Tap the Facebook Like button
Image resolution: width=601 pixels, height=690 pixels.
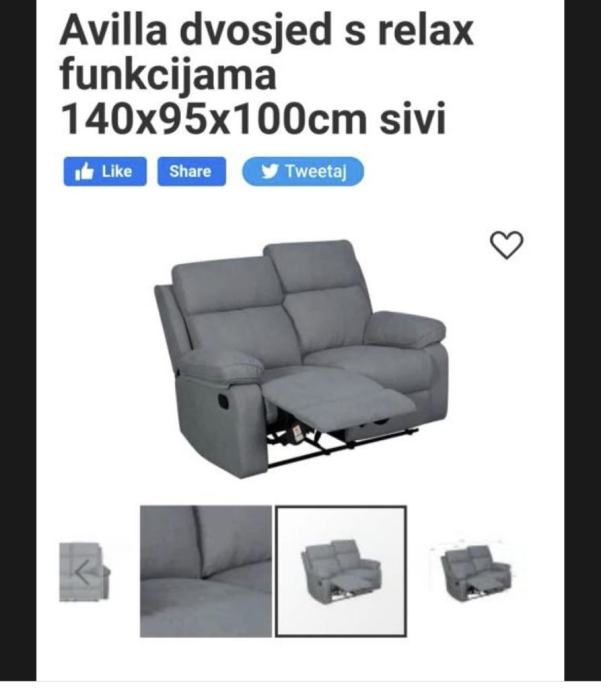[x=104, y=171]
